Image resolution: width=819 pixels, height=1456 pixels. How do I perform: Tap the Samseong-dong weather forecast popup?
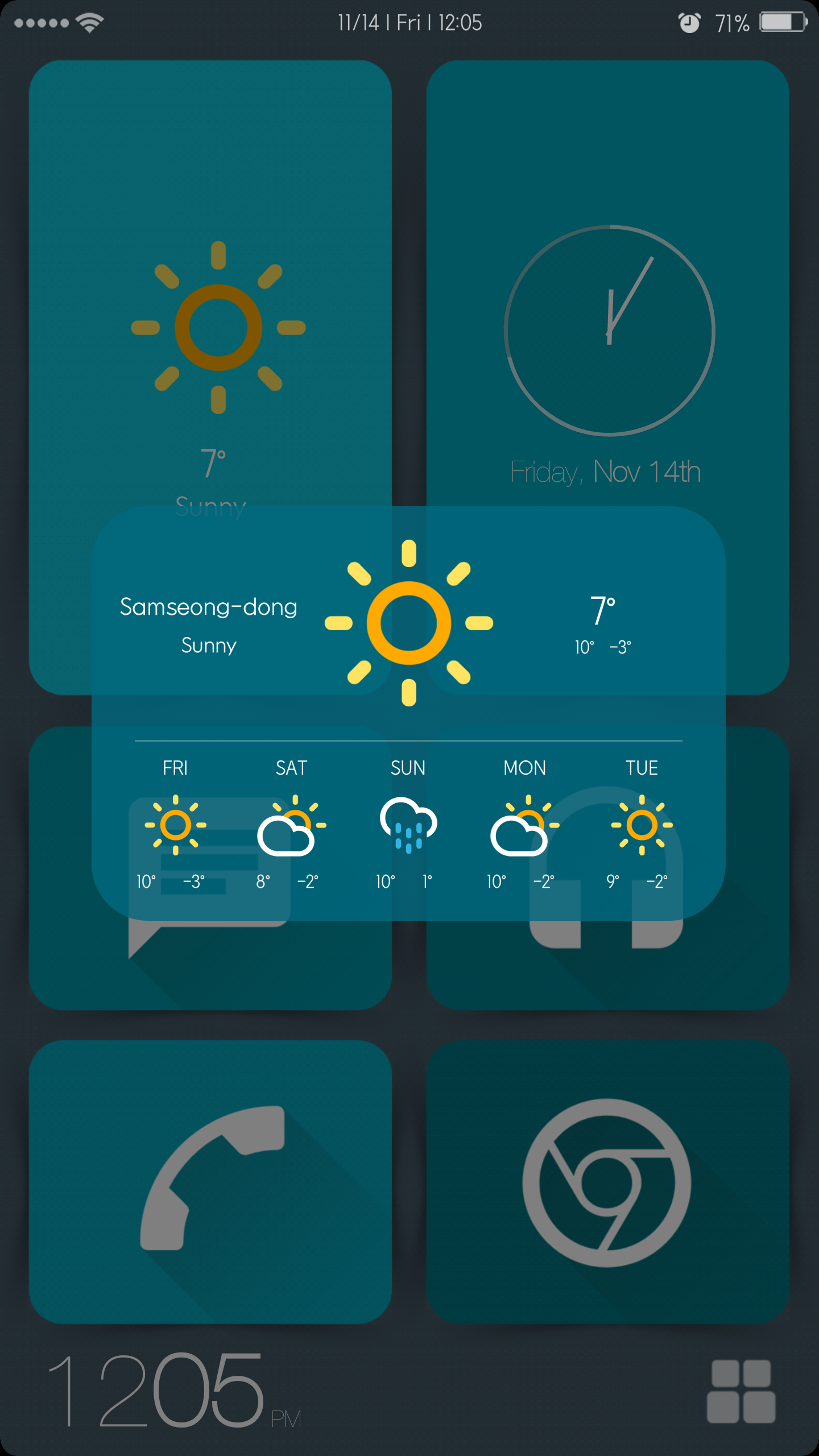(408, 711)
